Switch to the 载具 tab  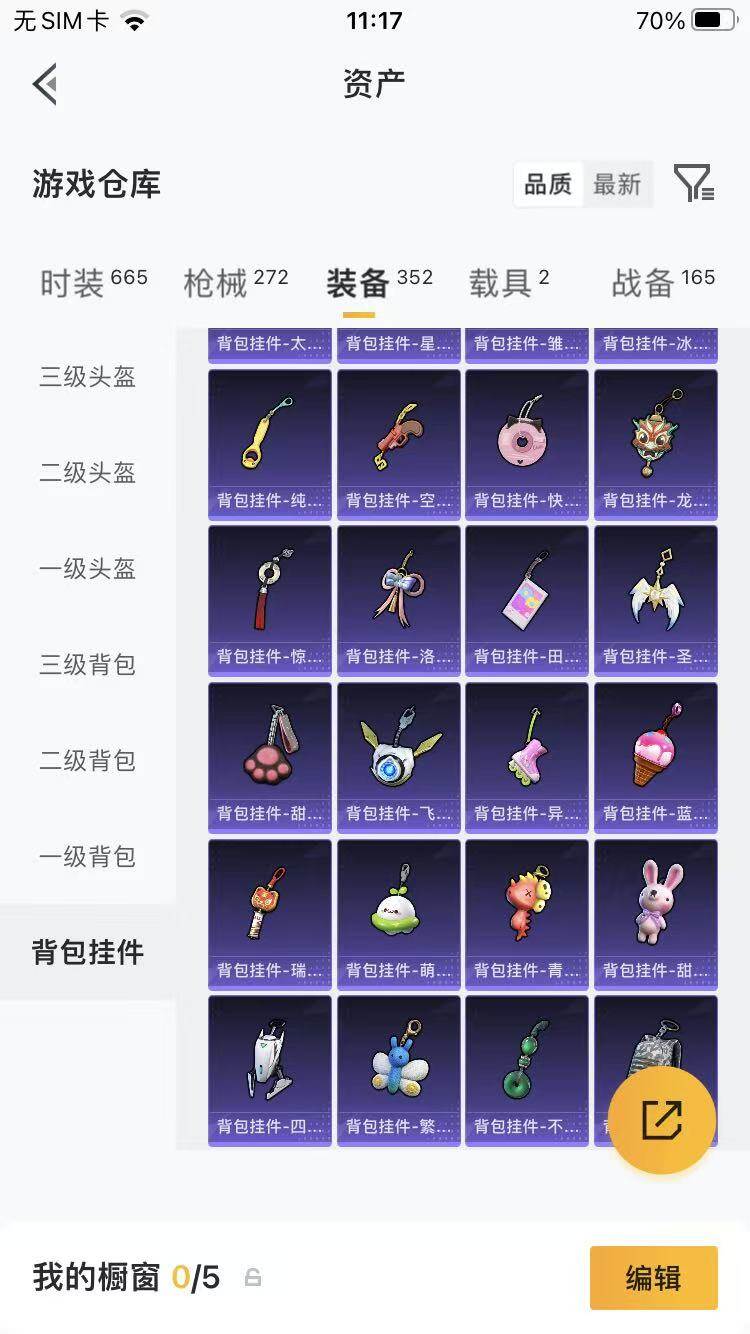[x=509, y=283]
